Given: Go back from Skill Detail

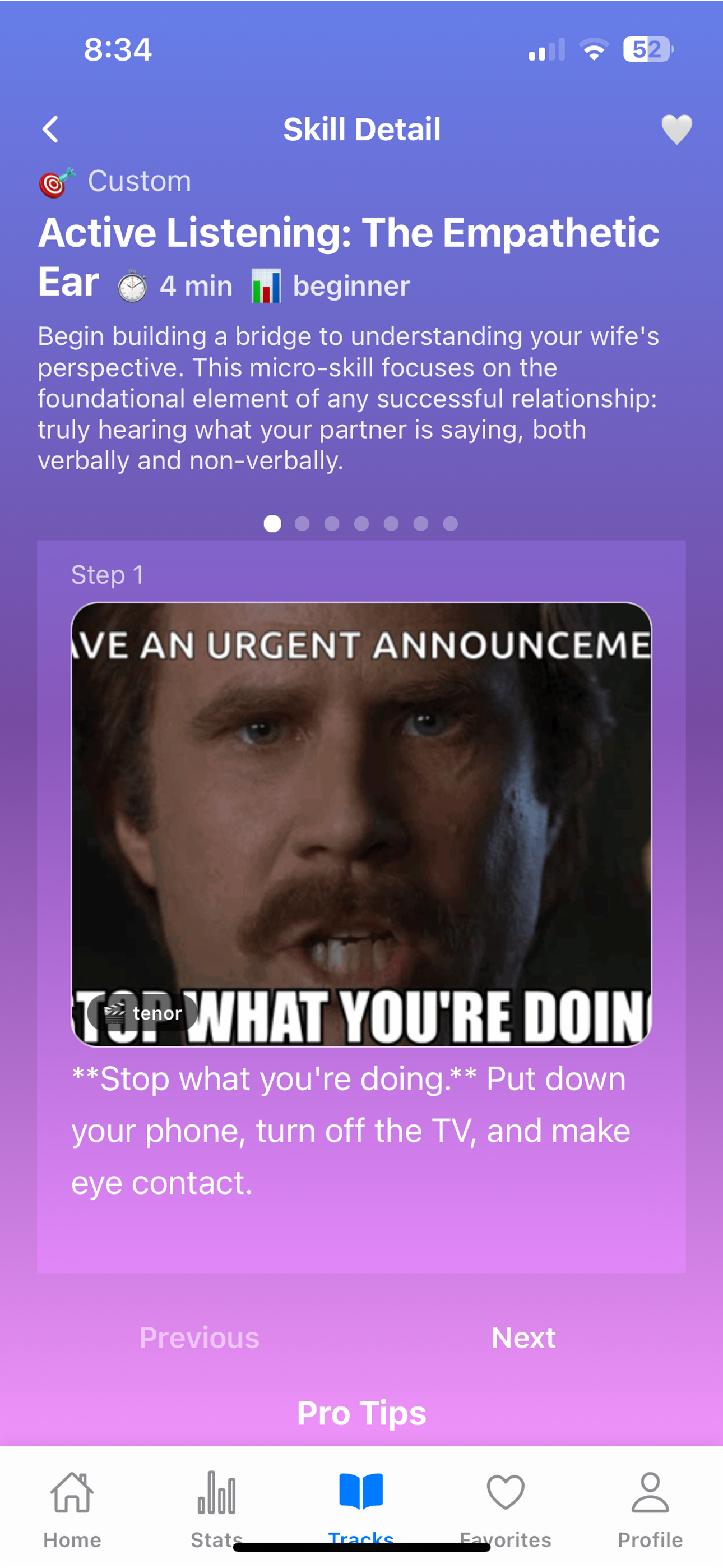Looking at the screenshot, I should point(50,129).
